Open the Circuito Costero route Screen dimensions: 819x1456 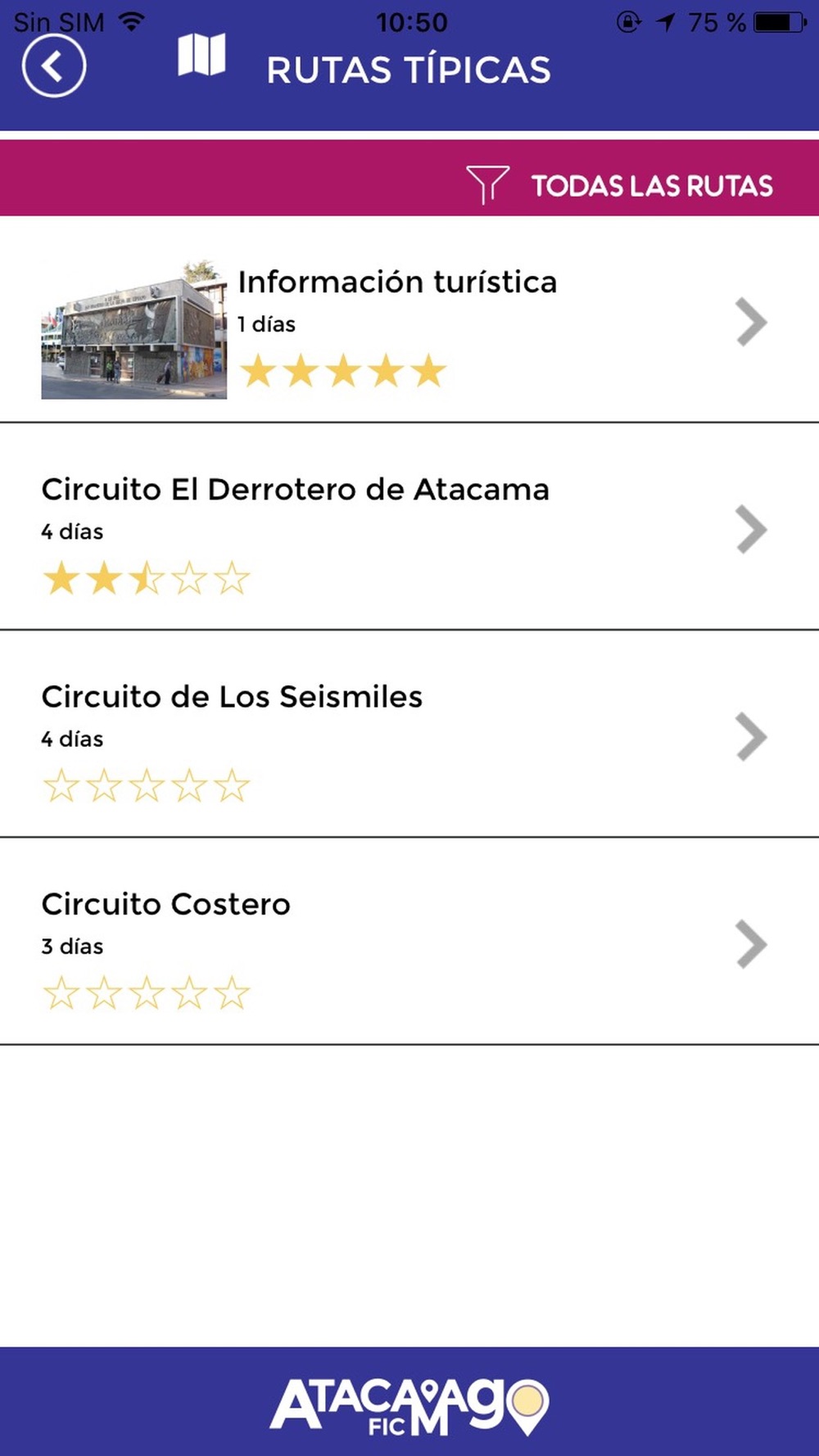(409, 942)
